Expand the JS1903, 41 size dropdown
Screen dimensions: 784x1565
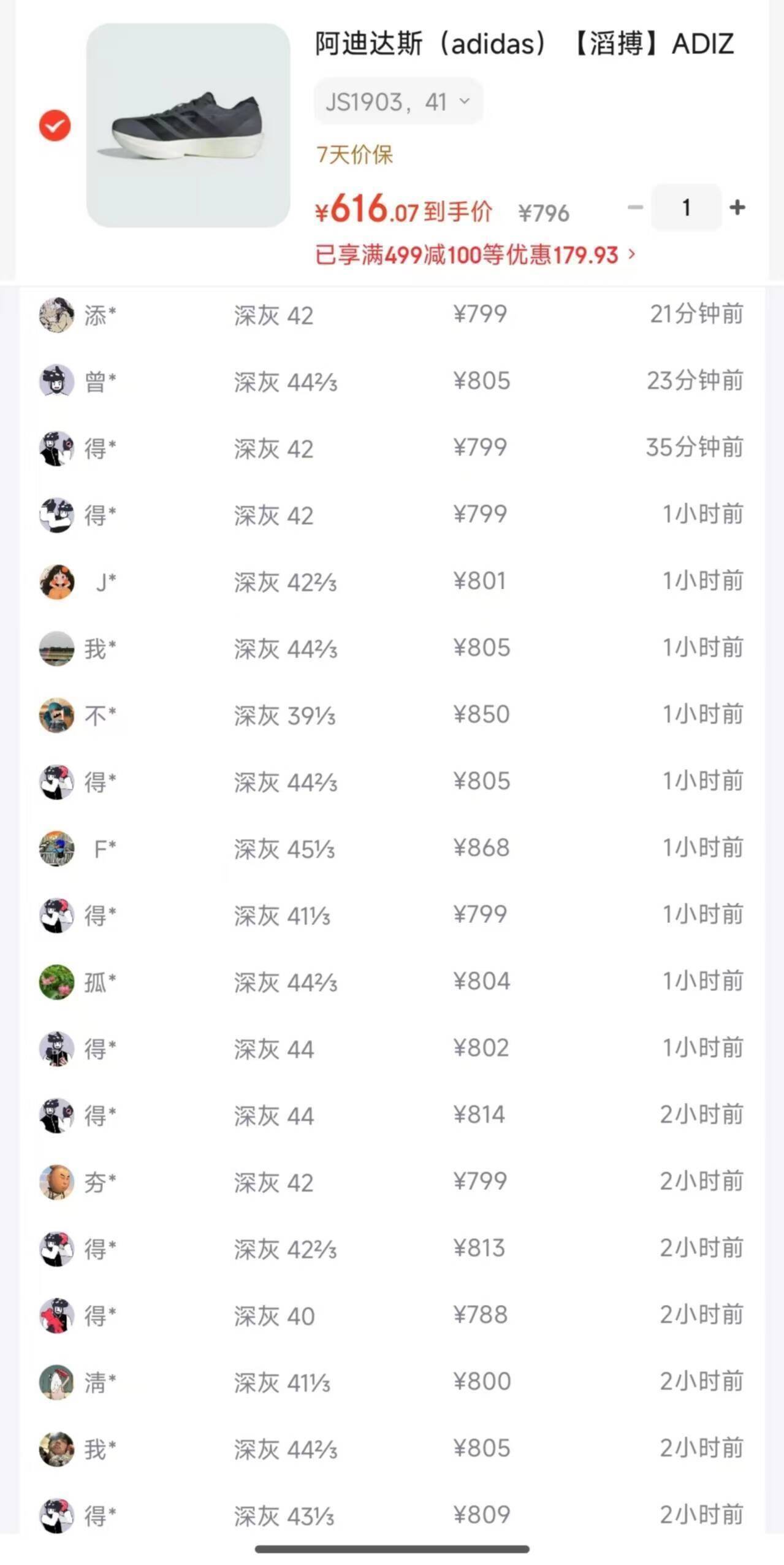pos(398,102)
